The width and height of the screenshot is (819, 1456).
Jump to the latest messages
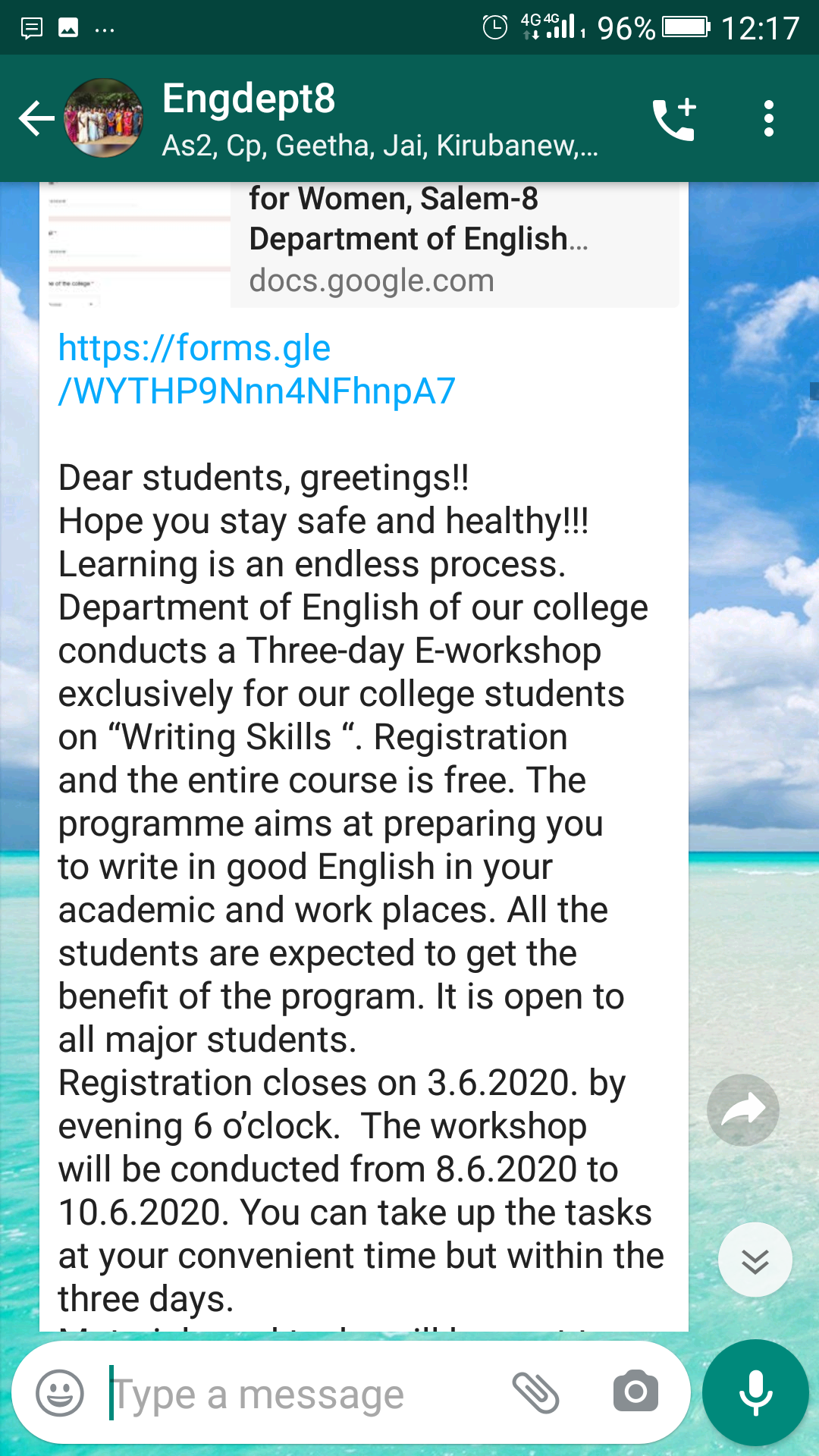pos(755,1260)
